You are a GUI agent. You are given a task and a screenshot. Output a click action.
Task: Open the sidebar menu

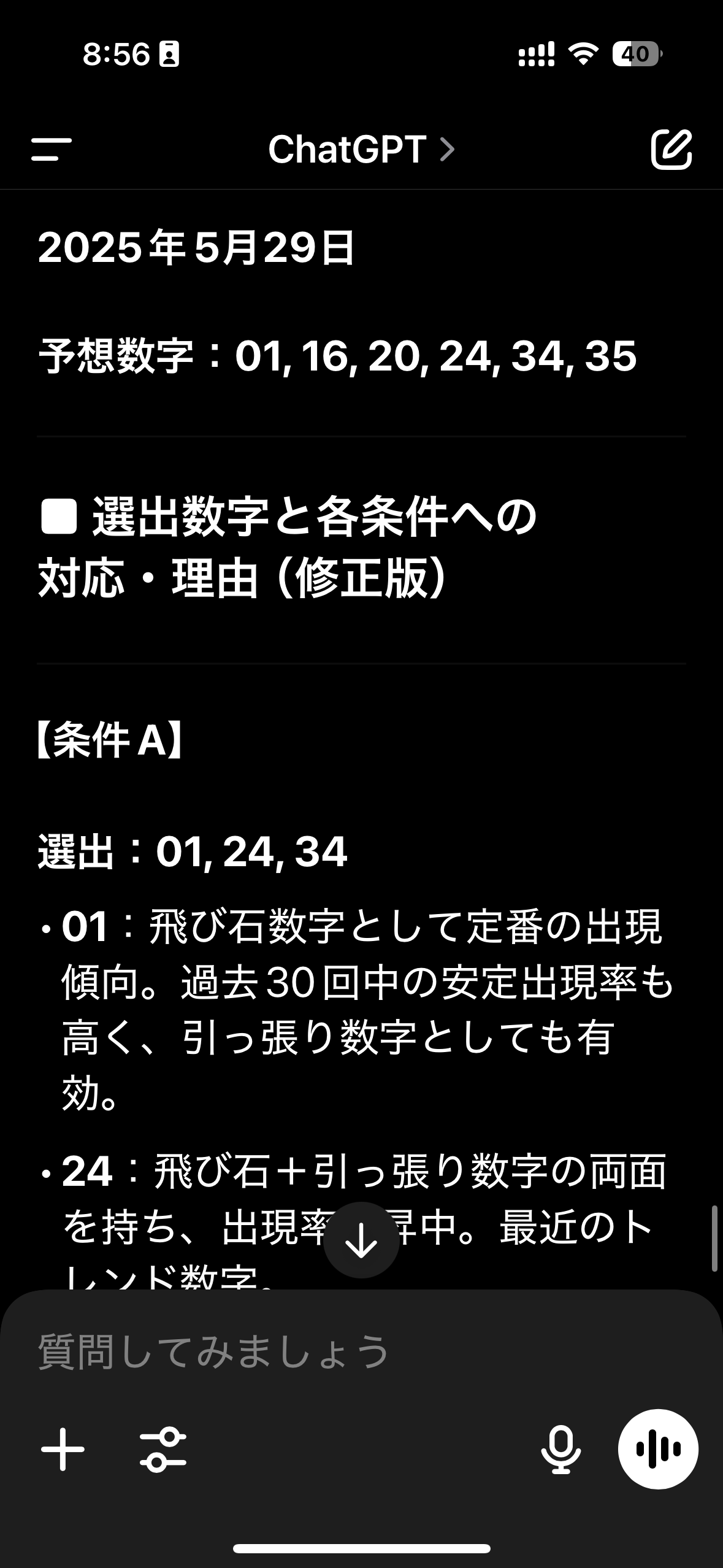[x=52, y=149]
